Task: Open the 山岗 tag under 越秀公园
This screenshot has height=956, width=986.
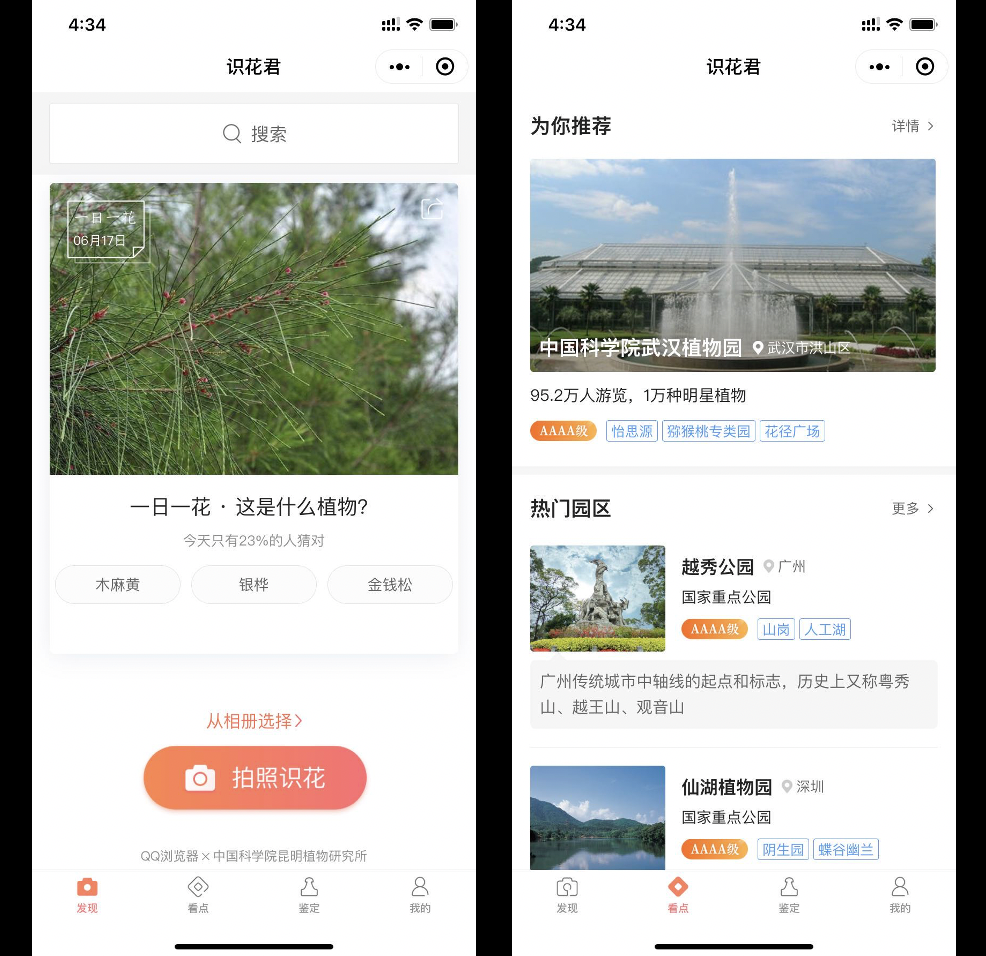Action: 776,629
